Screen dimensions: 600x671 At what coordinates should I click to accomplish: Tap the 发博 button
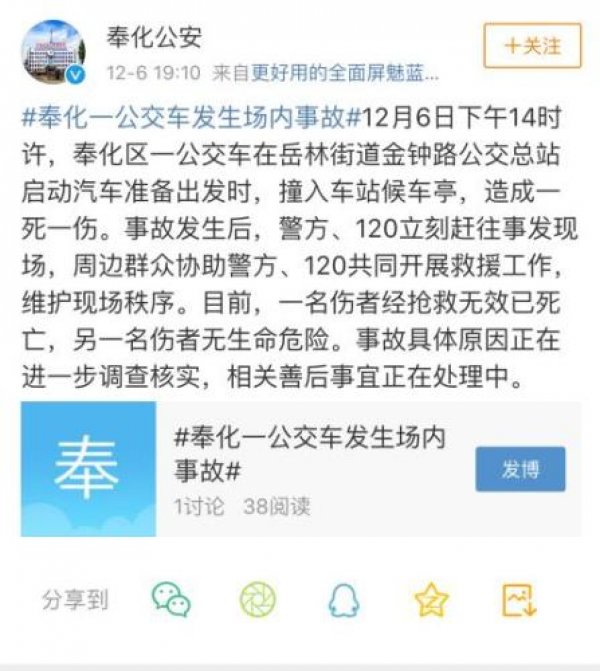(520, 470)
